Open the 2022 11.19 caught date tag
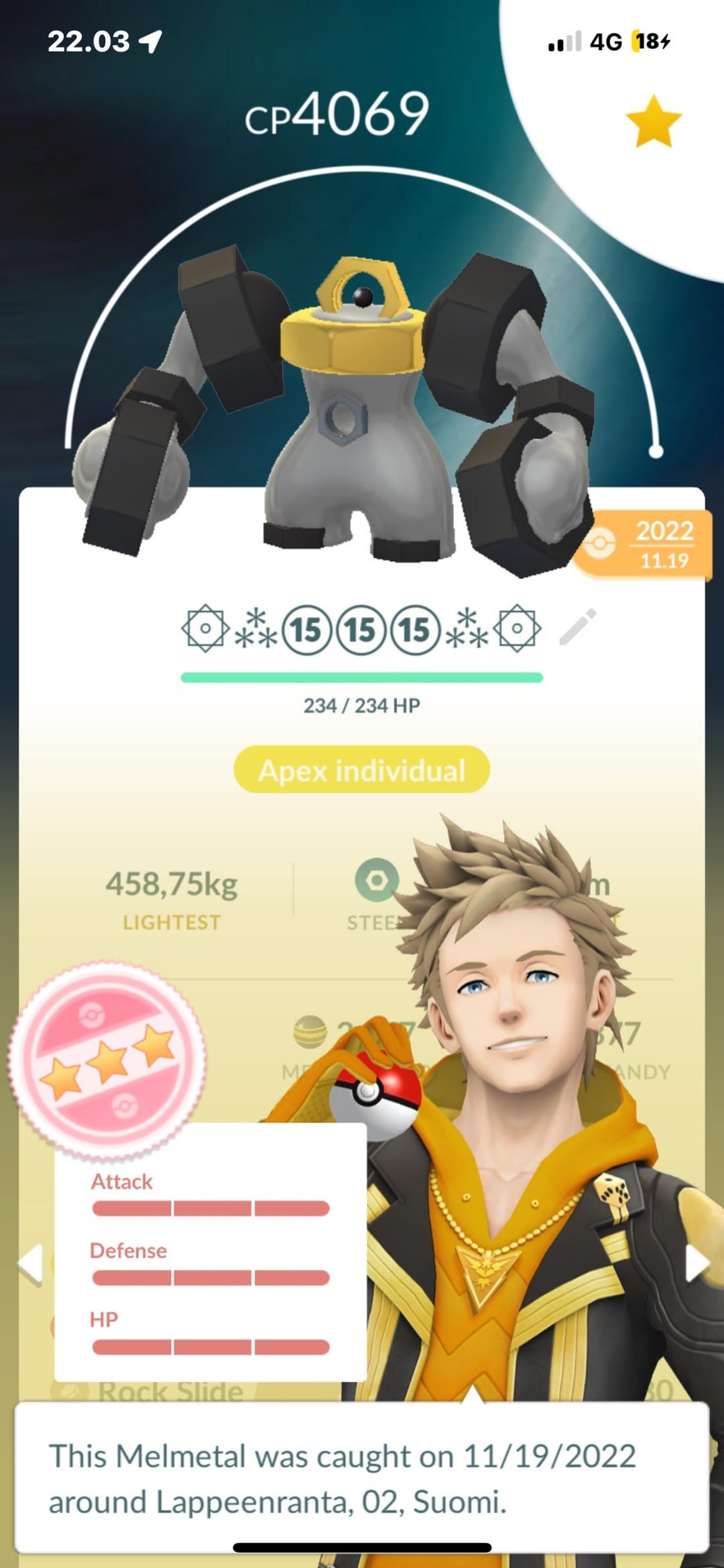 coord(645,545)
